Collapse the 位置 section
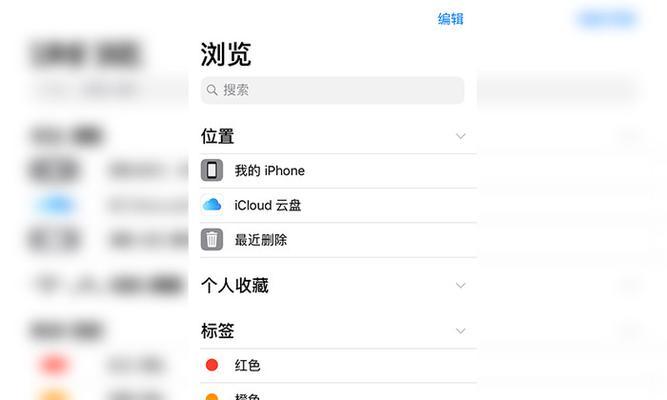667x400 pixels. point(460,136)
